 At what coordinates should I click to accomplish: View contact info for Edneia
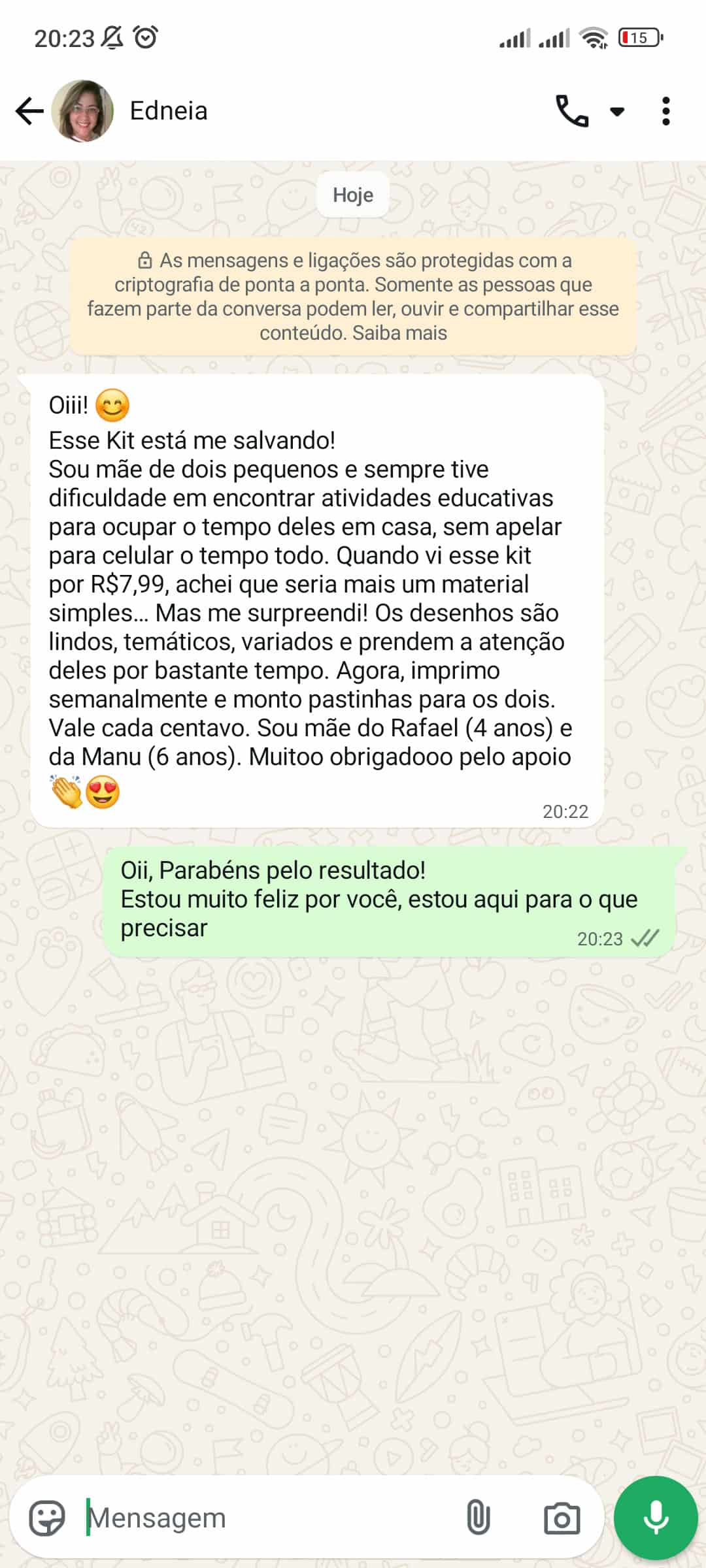point(169,111)
